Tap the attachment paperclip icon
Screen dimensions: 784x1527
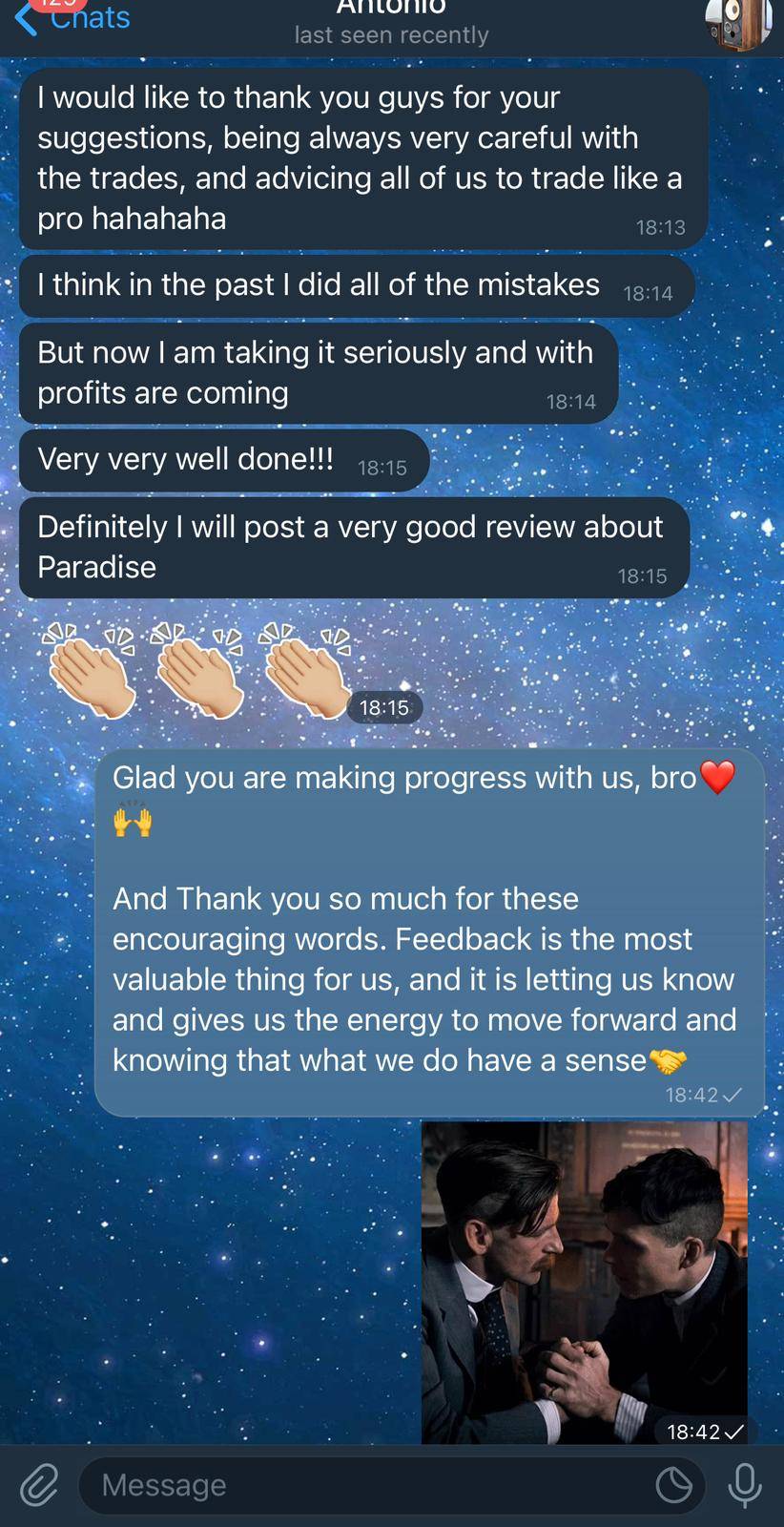[39, 1485]
